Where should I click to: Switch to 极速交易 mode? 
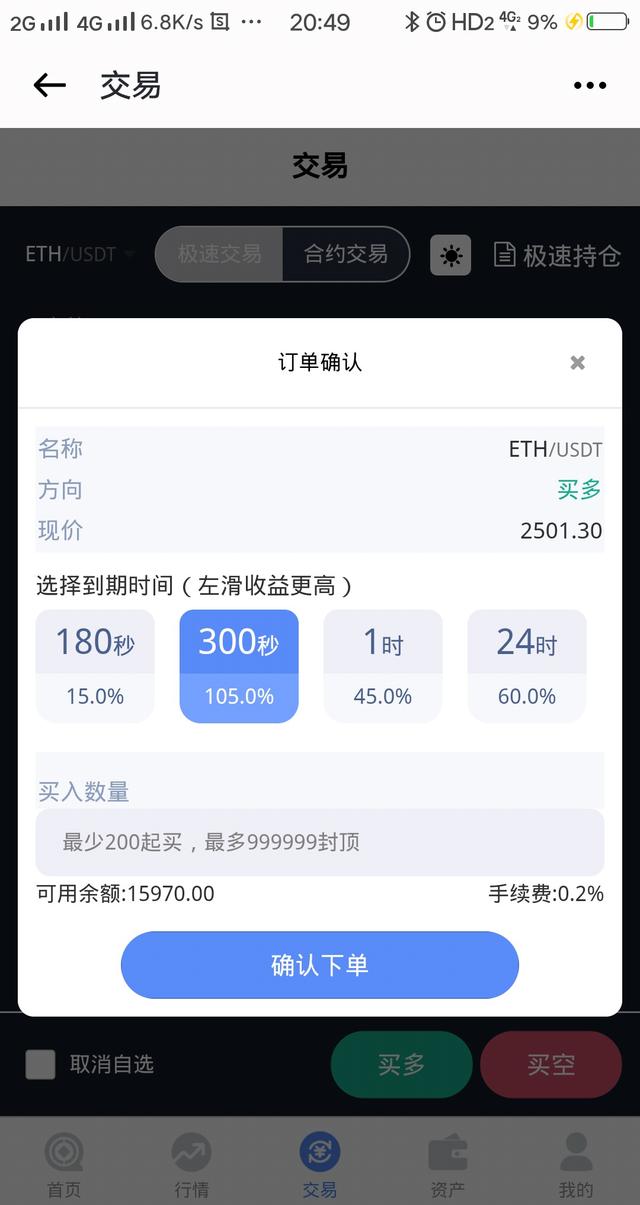tap(220, 254)
